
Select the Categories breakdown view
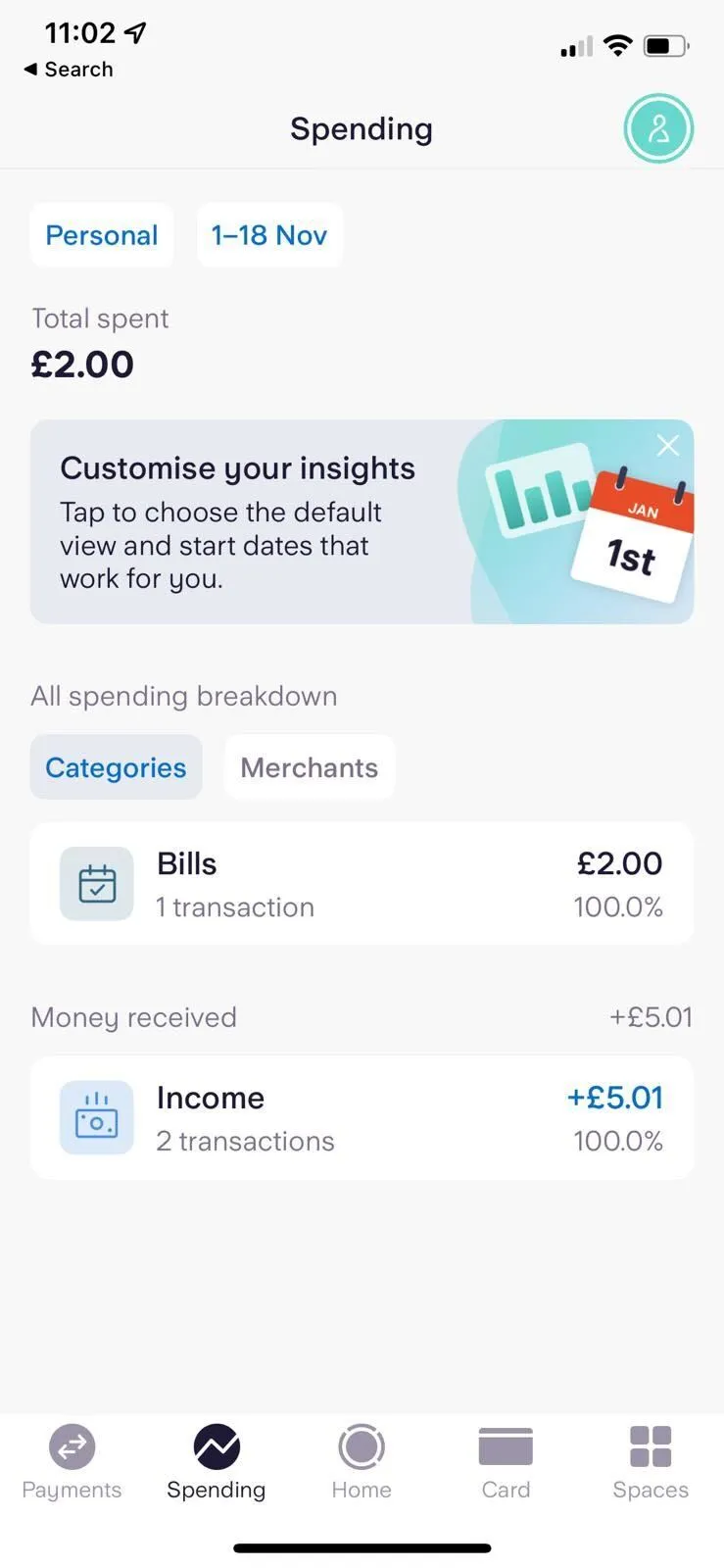(x=116, y=767)
